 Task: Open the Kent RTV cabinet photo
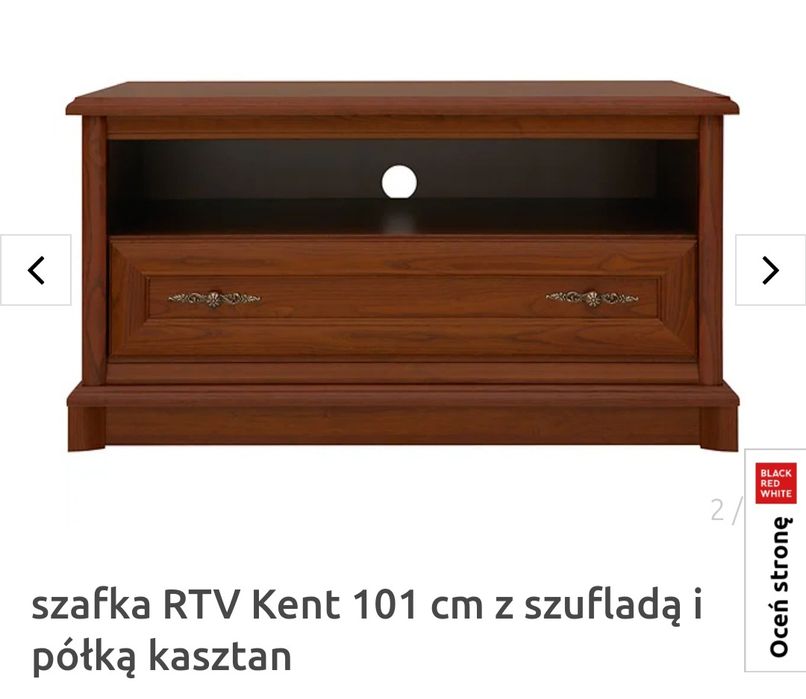point(402,270)
